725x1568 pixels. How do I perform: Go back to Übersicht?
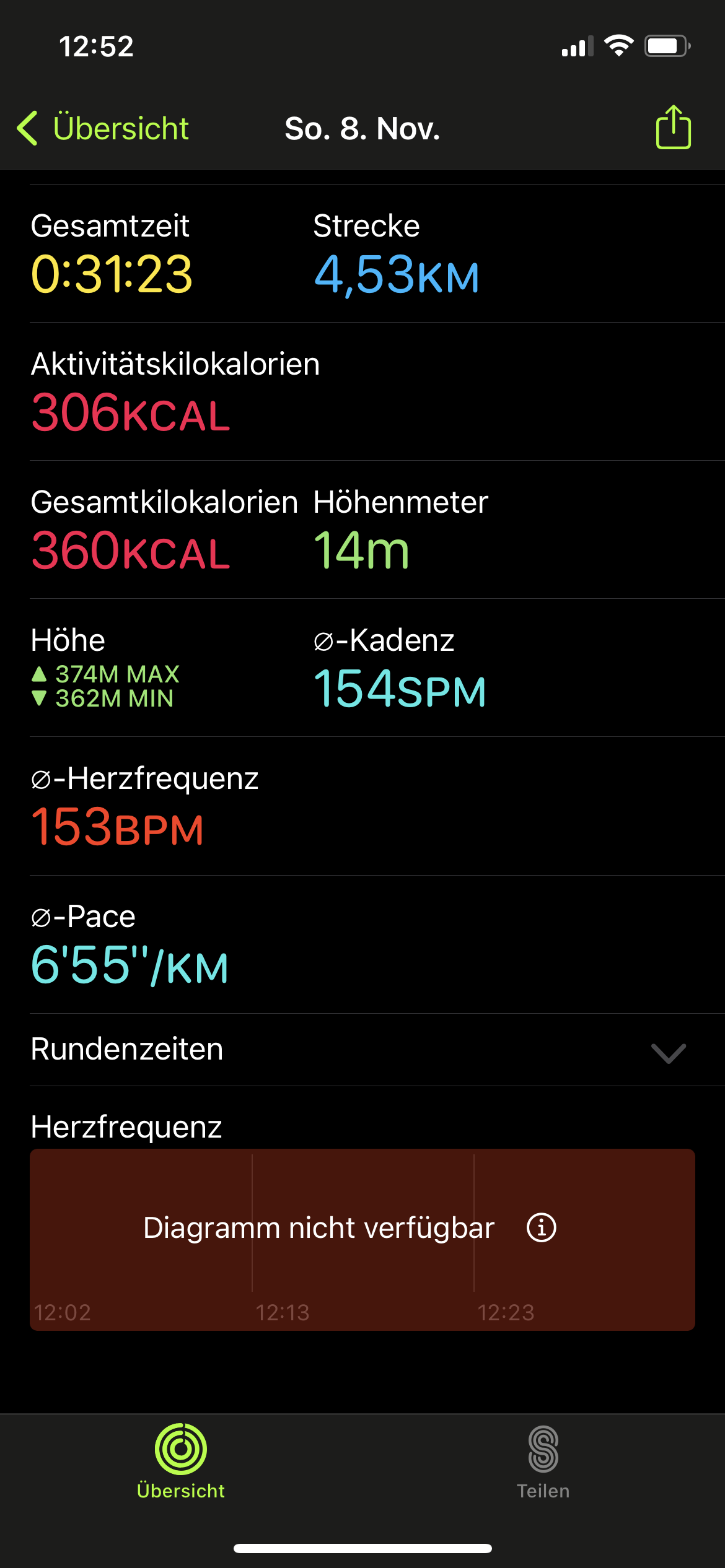(103, 128)
